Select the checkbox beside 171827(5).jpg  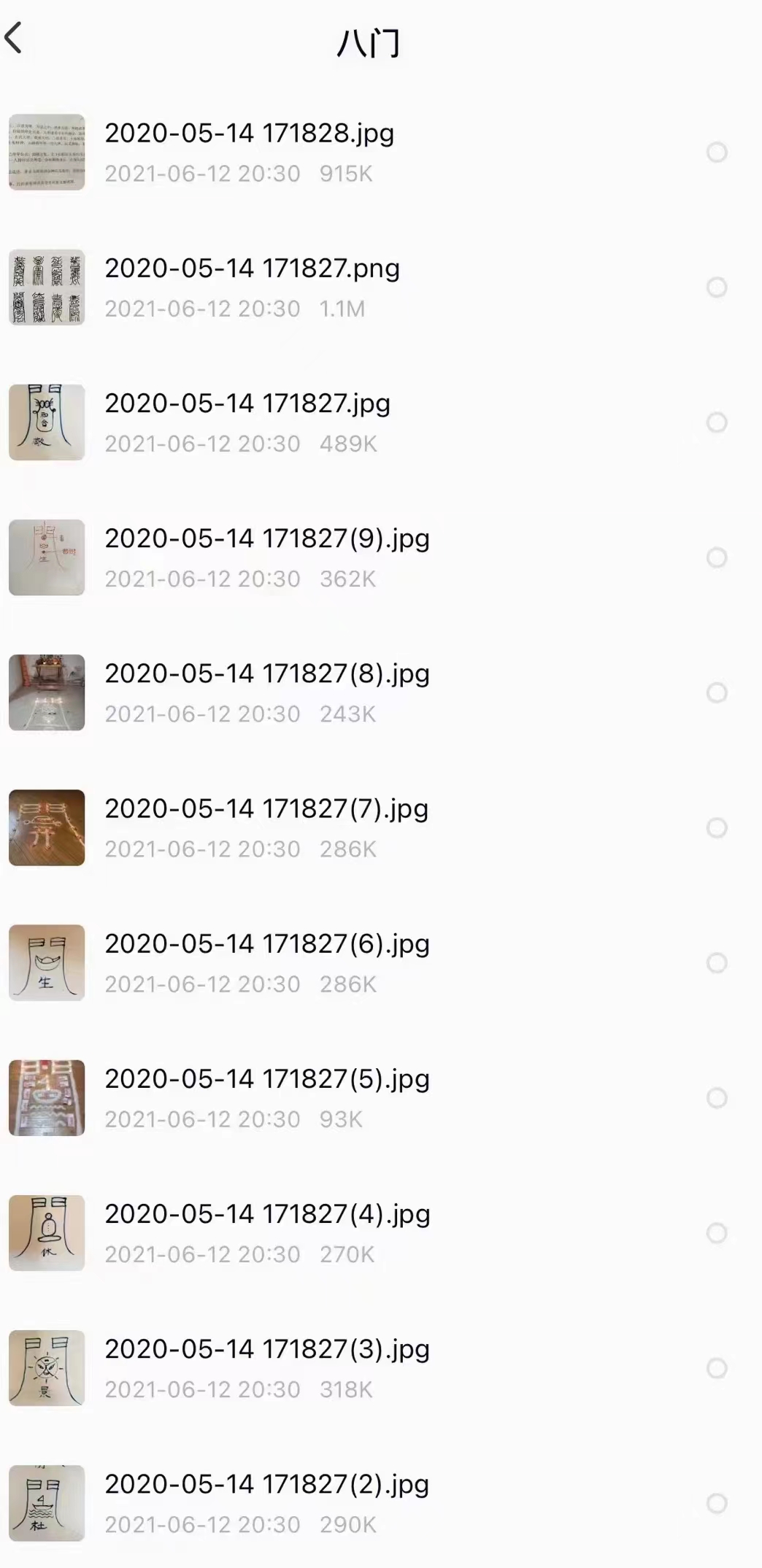point(717,1097)
